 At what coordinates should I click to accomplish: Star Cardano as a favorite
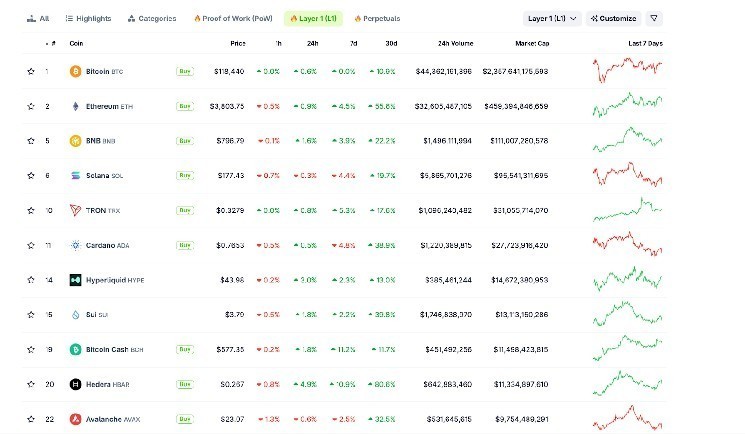tap(30, 245)
